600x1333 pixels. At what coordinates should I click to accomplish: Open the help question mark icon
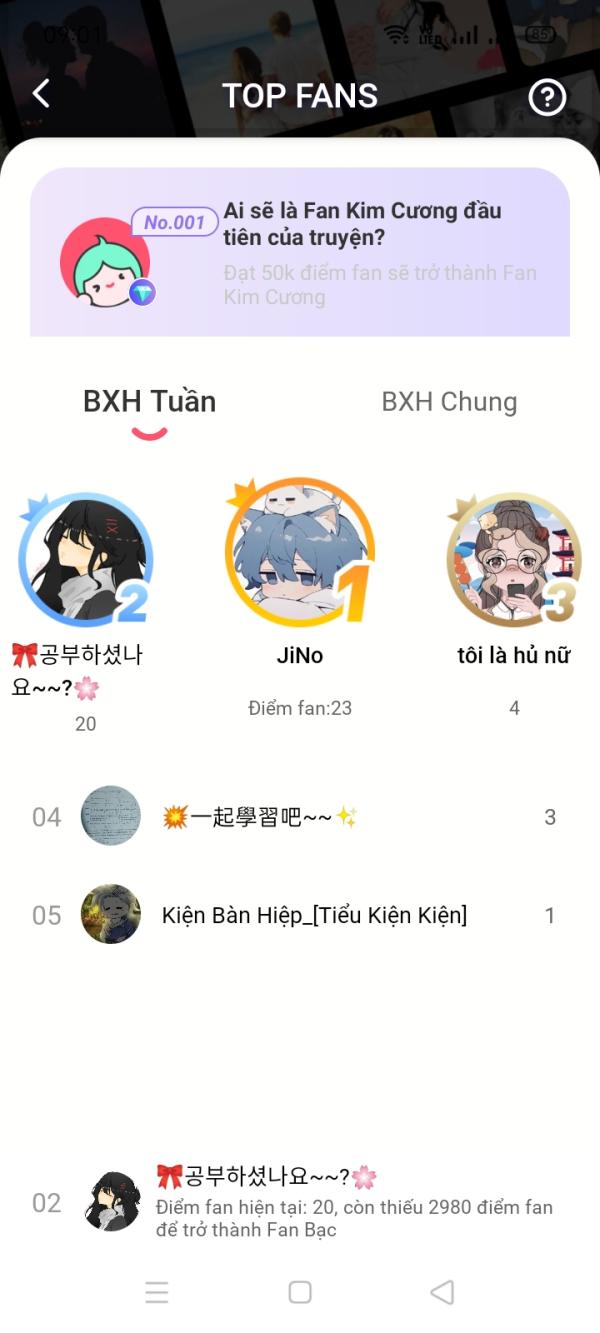click(547, 97)
